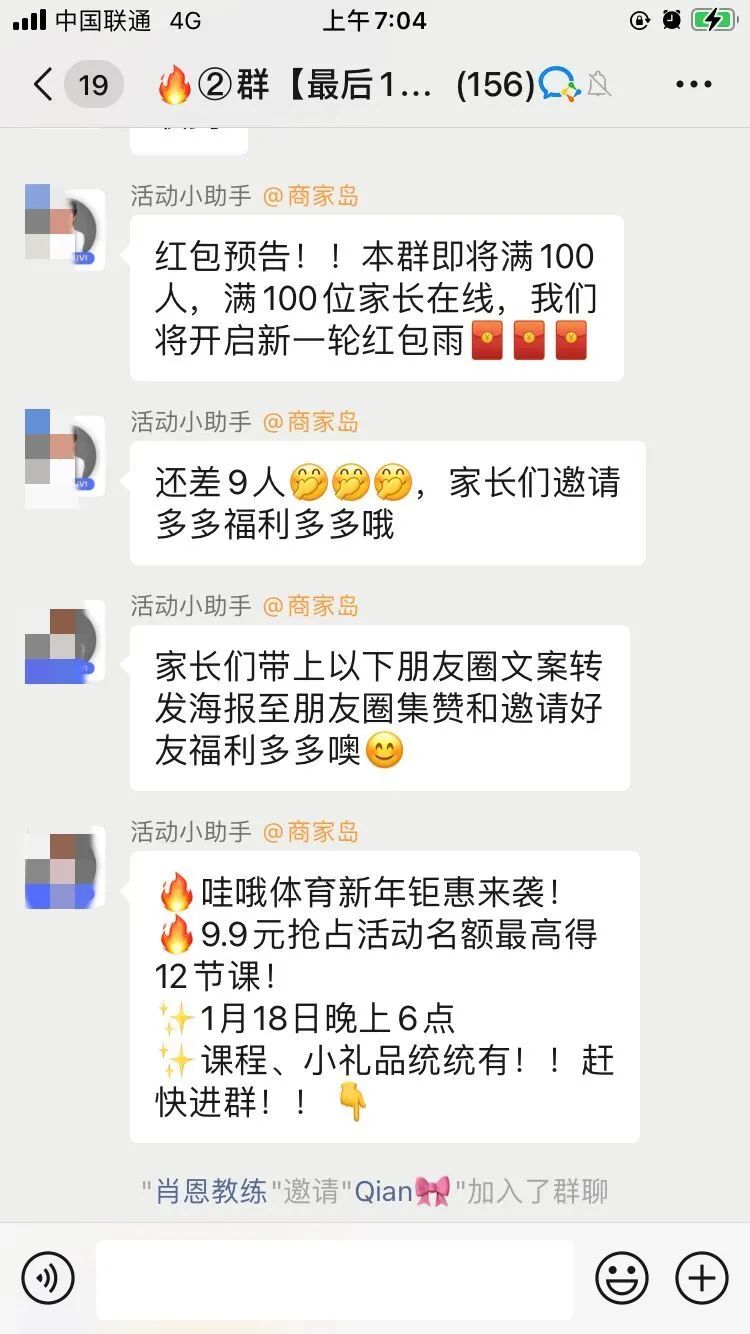Screen dimensions: 750x1334
Task: View profile of the 家长们带上以下朋友圈文案 message sender
Action: tap(64, 640)
